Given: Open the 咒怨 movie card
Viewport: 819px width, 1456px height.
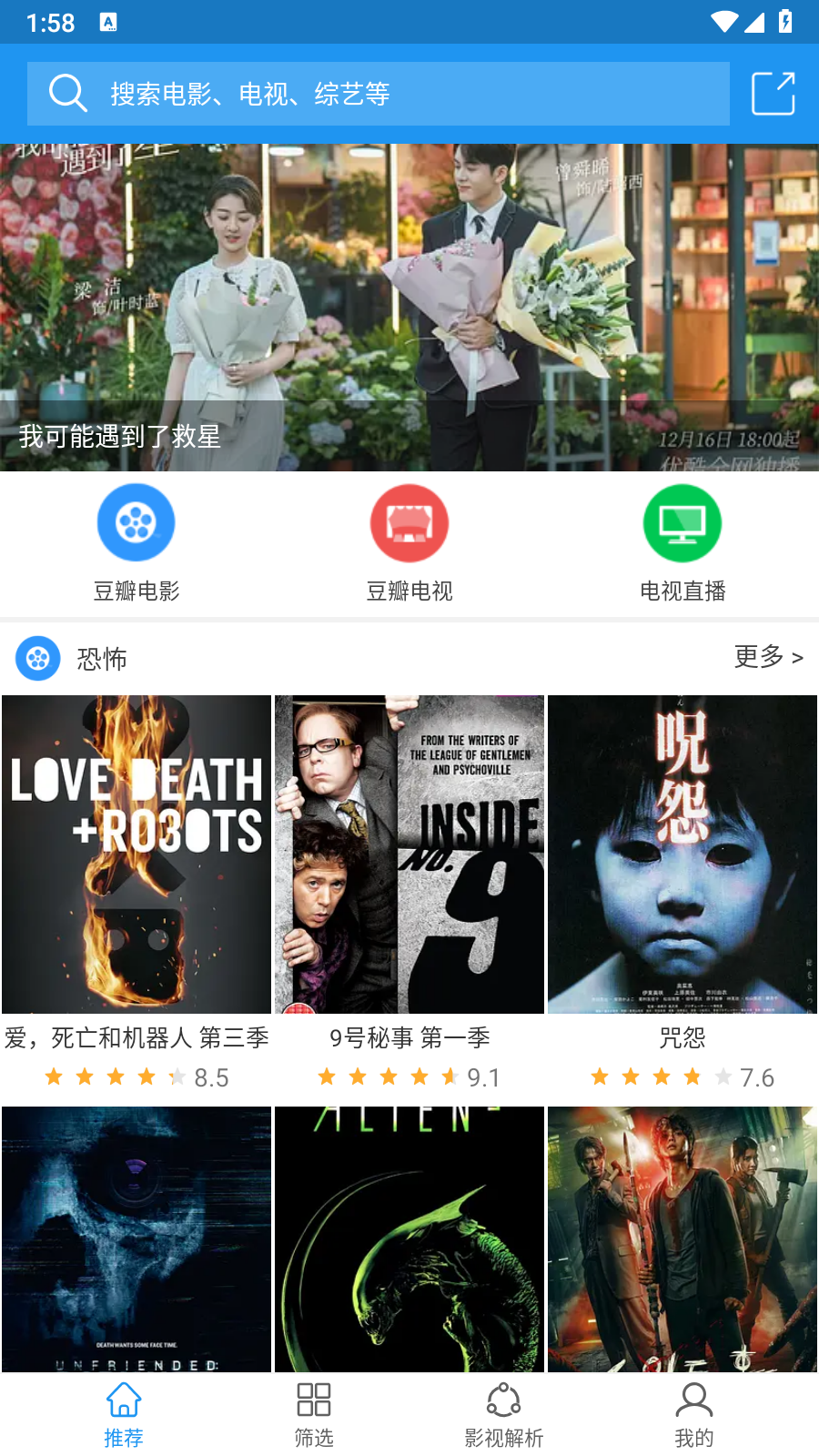Looking at the screenshot, I should [x=682, y=854].
